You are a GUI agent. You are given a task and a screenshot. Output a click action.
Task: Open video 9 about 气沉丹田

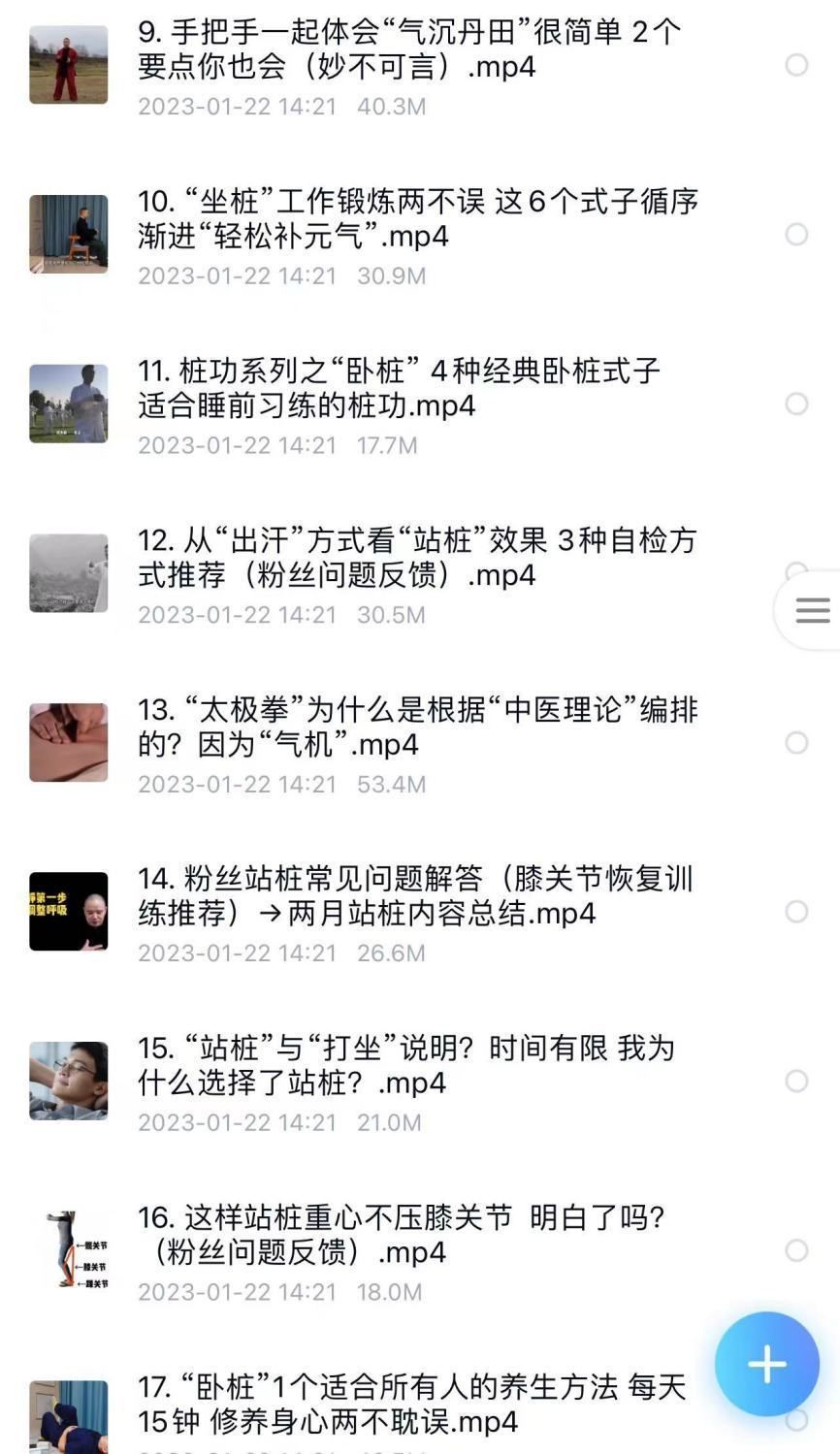409,50
